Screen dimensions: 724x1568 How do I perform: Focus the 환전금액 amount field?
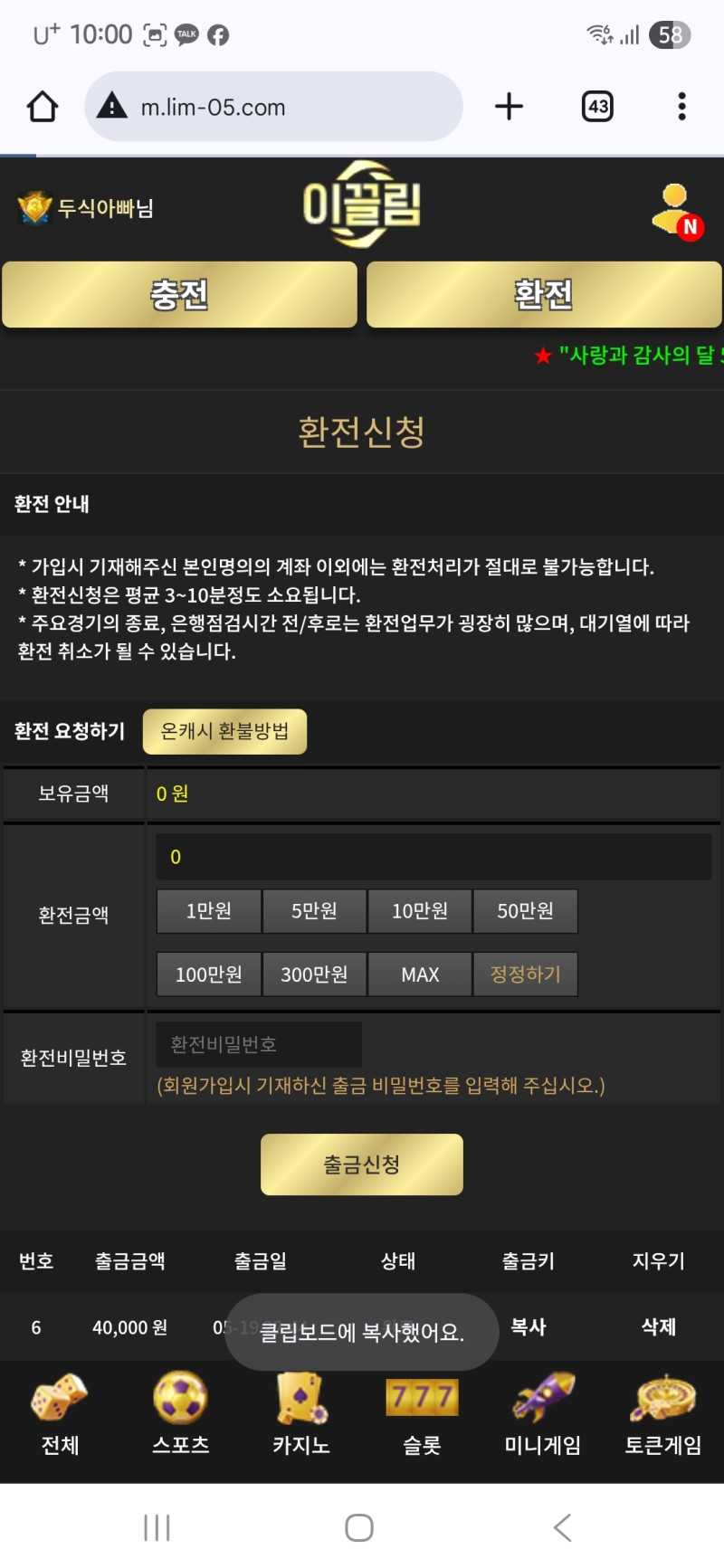point(433,857)
